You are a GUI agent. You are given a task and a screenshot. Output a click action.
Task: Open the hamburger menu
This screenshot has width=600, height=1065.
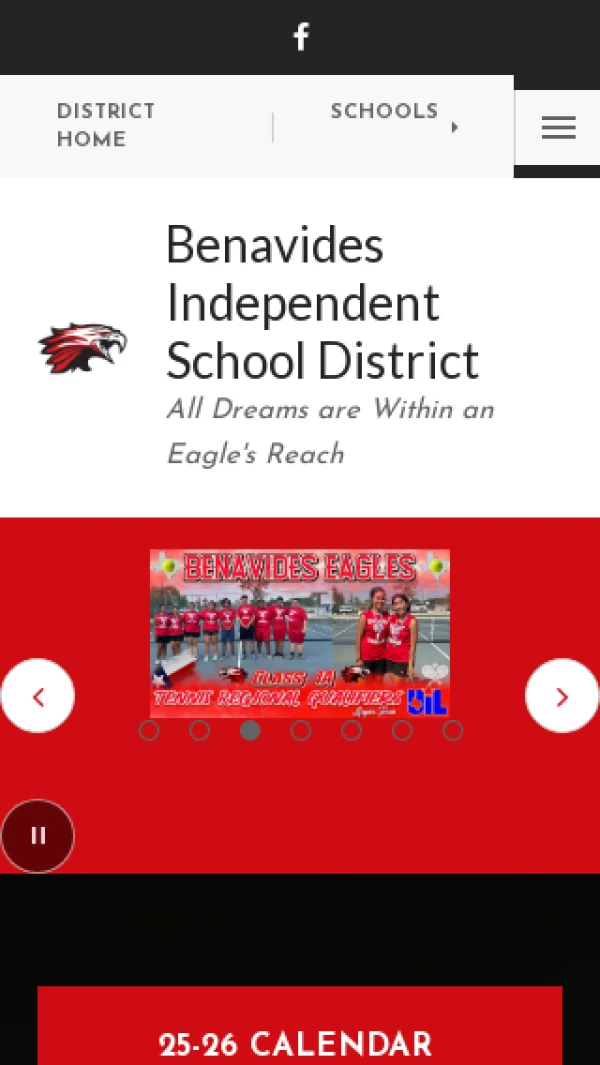click(559, 127)
